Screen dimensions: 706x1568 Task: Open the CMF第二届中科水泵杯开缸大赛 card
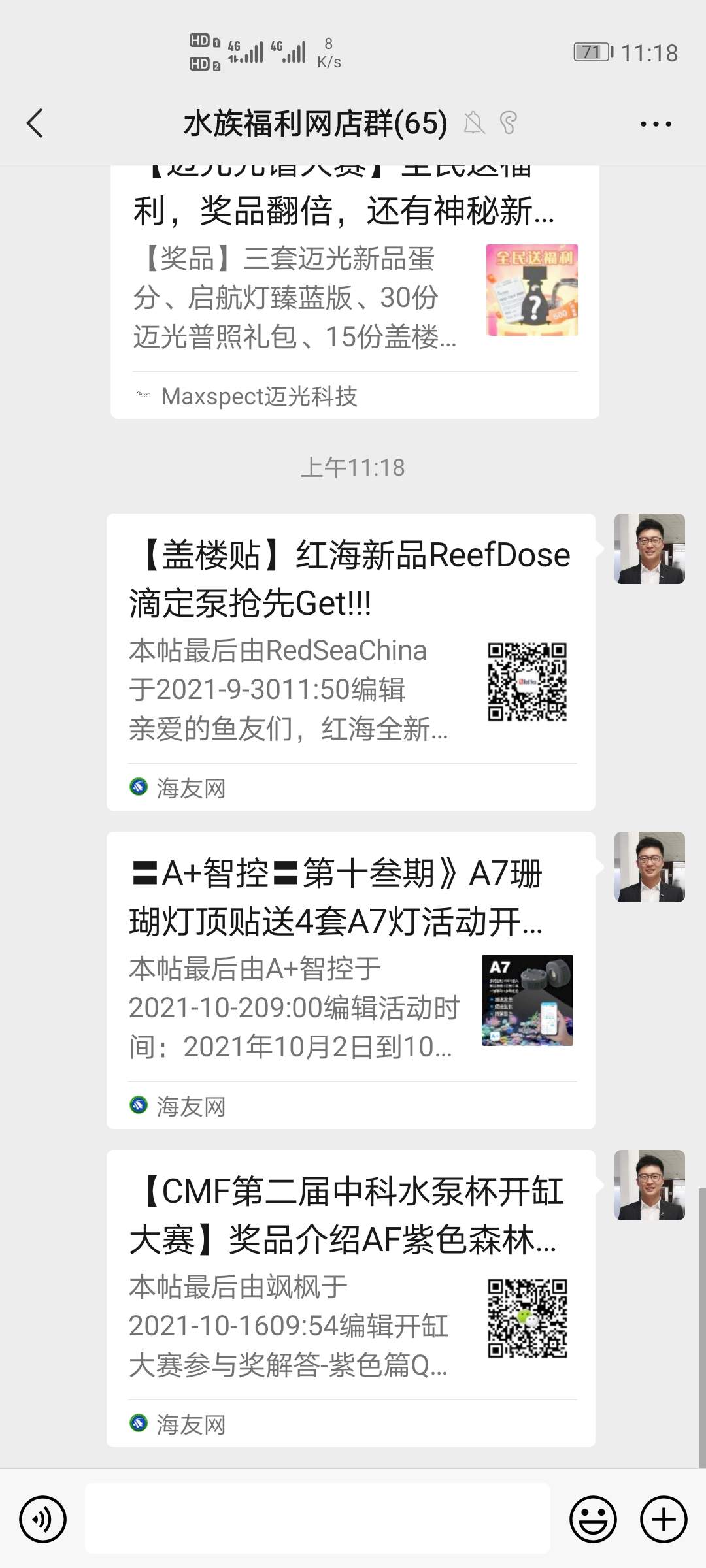350,1298
